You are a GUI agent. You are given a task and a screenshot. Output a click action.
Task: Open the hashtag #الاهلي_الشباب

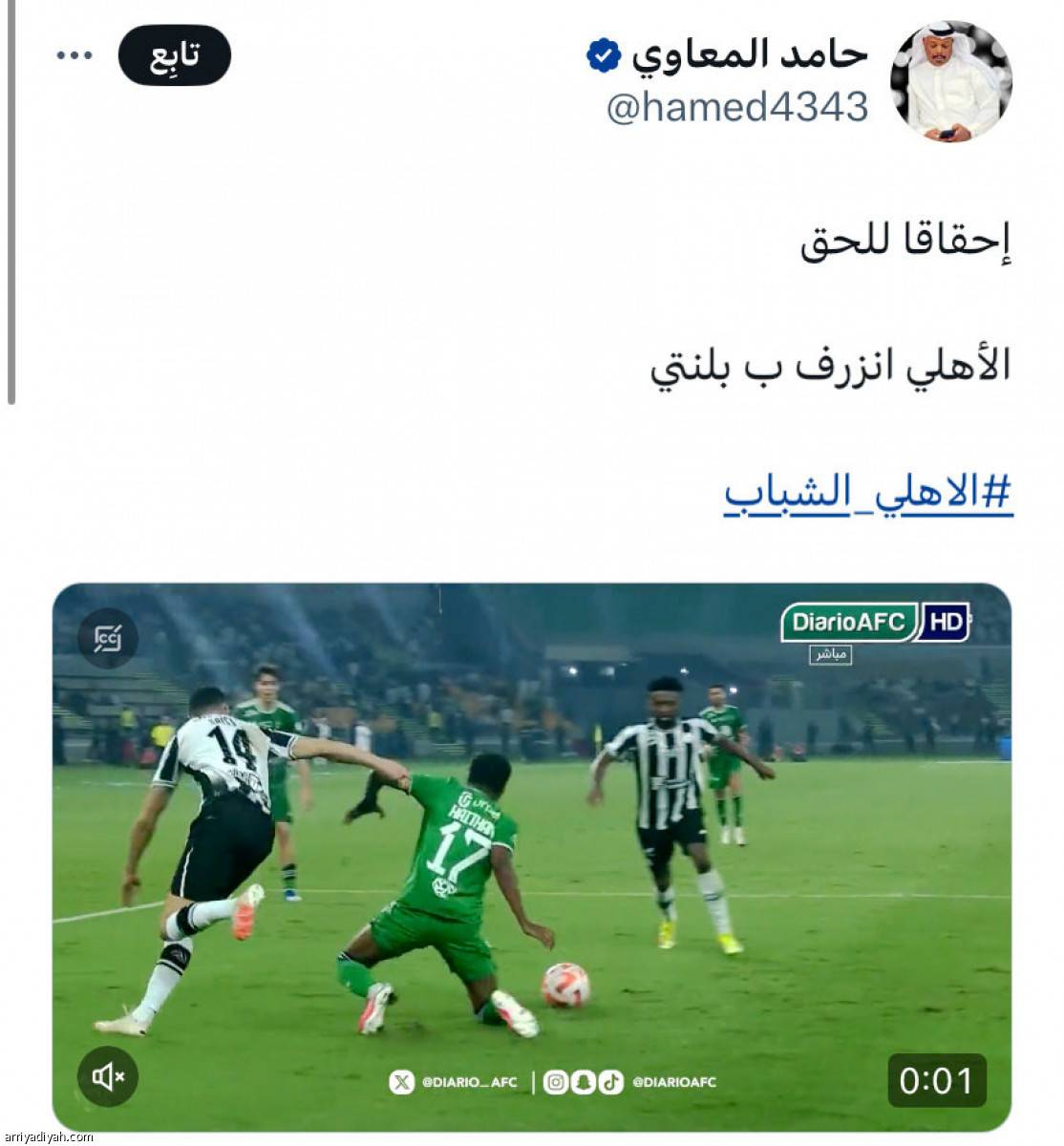click(x=867, y=494)
